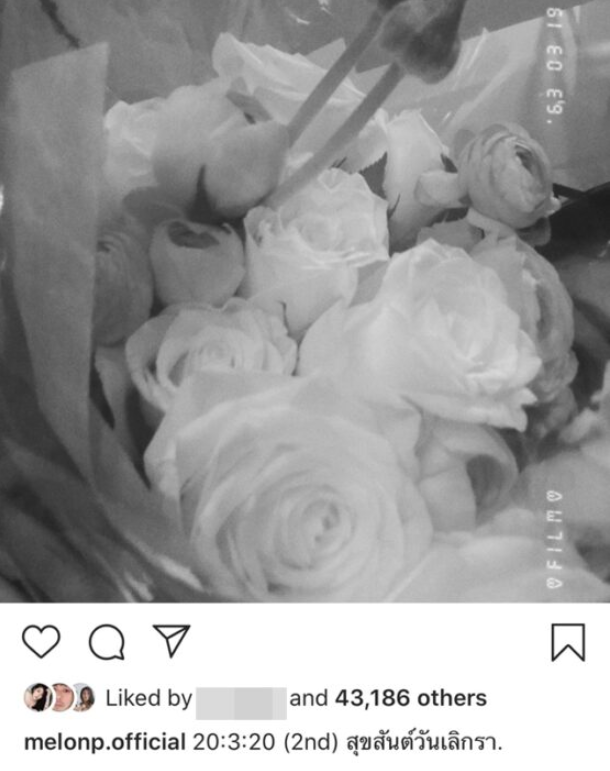
Task: Like the melonp.official flower post
Action: (41, 642)
